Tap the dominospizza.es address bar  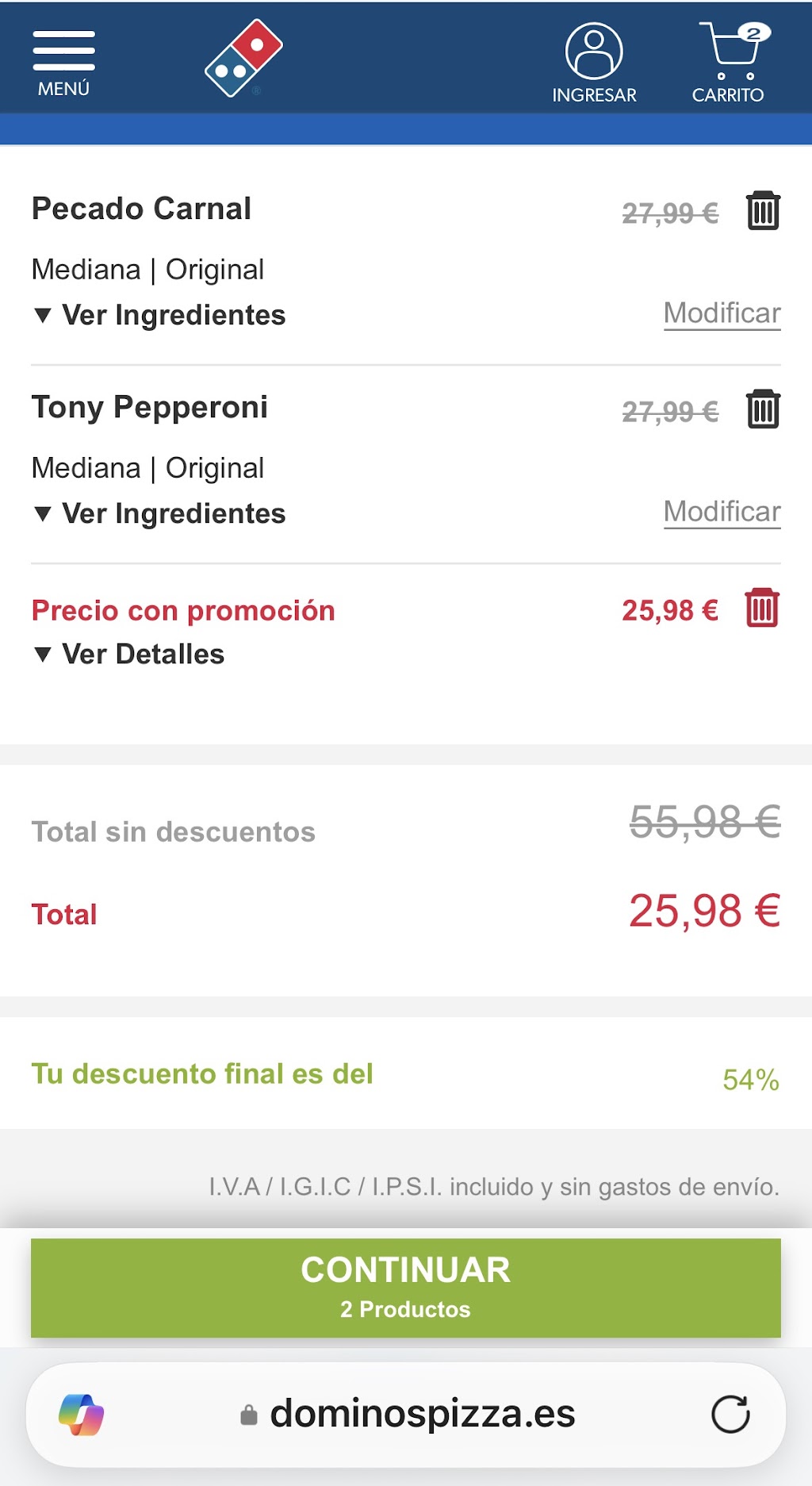[407, 1414]
